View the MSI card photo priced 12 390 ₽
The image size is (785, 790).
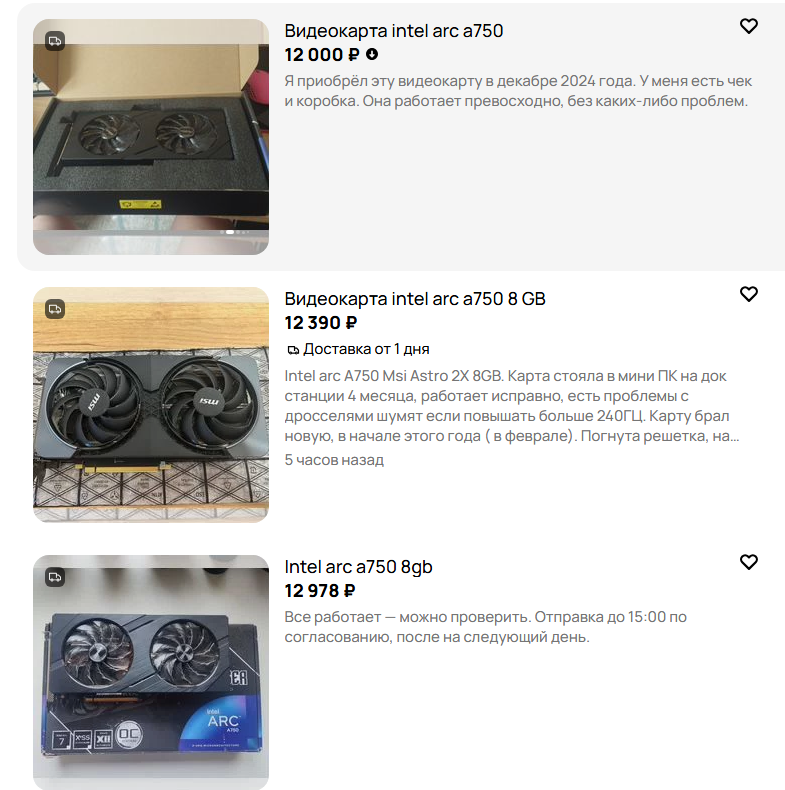pyautogui.click(x=151, y=405)
